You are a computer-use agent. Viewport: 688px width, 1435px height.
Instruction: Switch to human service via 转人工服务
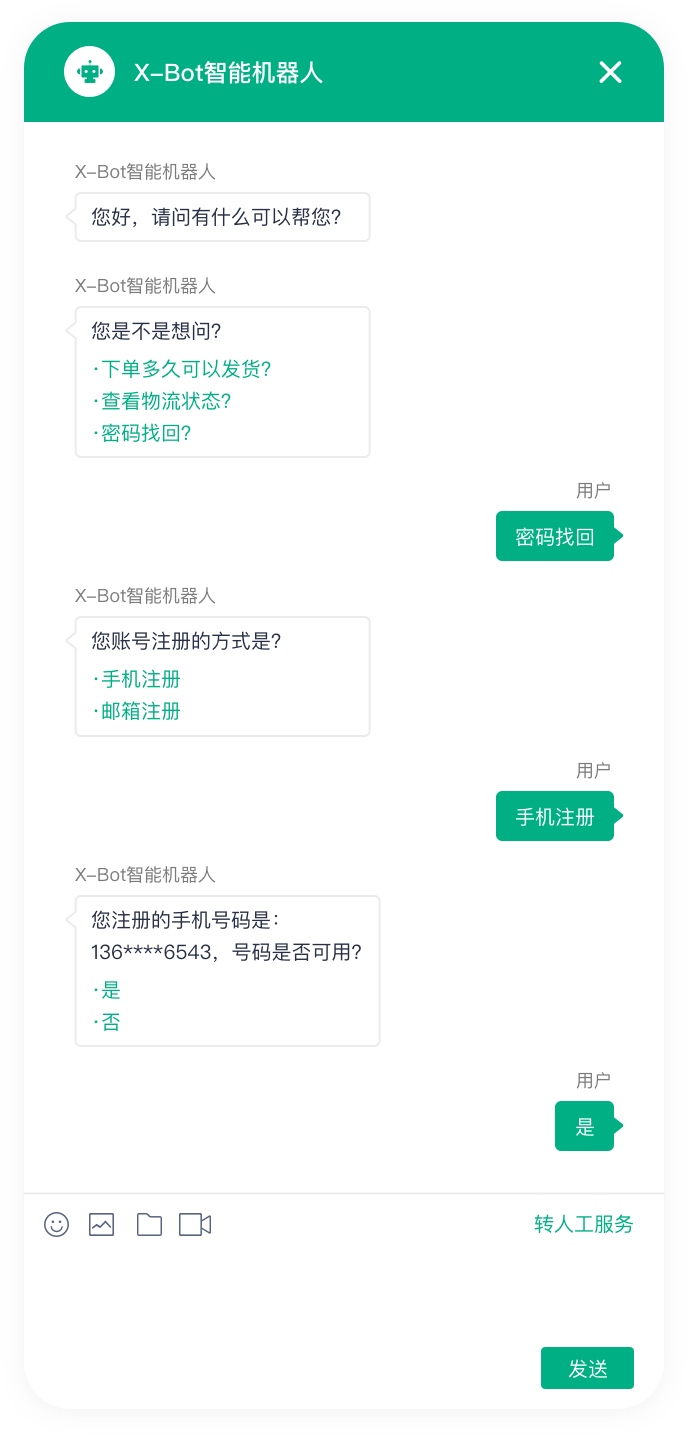584,1224
